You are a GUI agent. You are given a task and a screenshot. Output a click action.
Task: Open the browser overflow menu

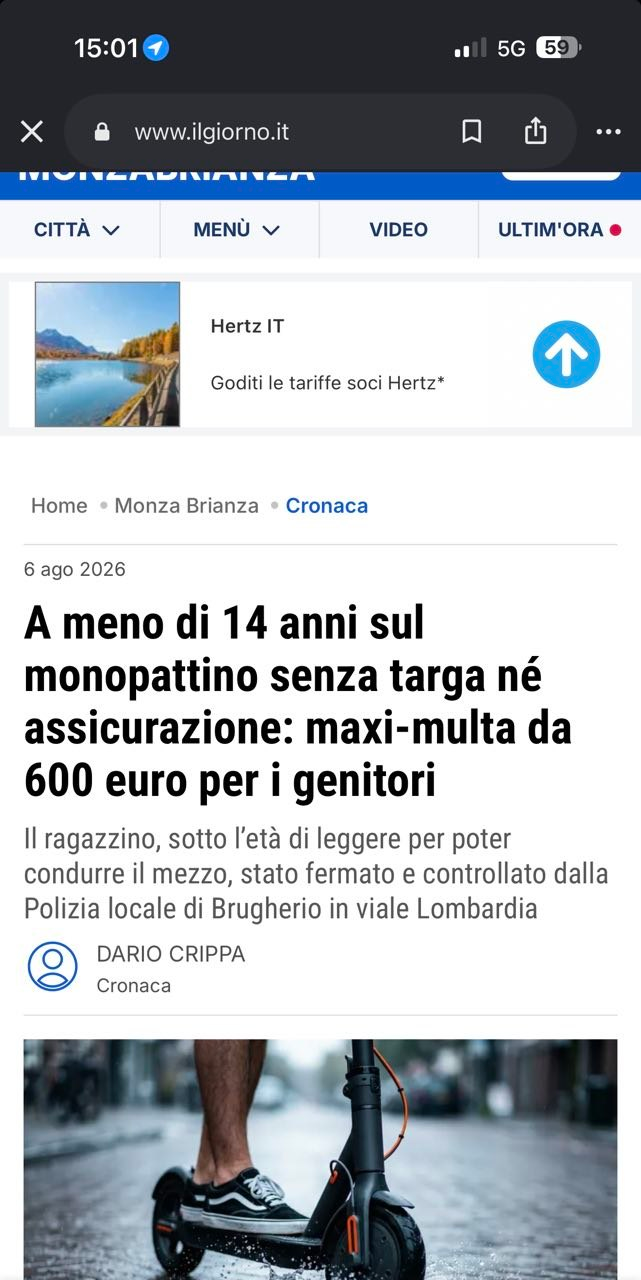[x=608, y=132]
